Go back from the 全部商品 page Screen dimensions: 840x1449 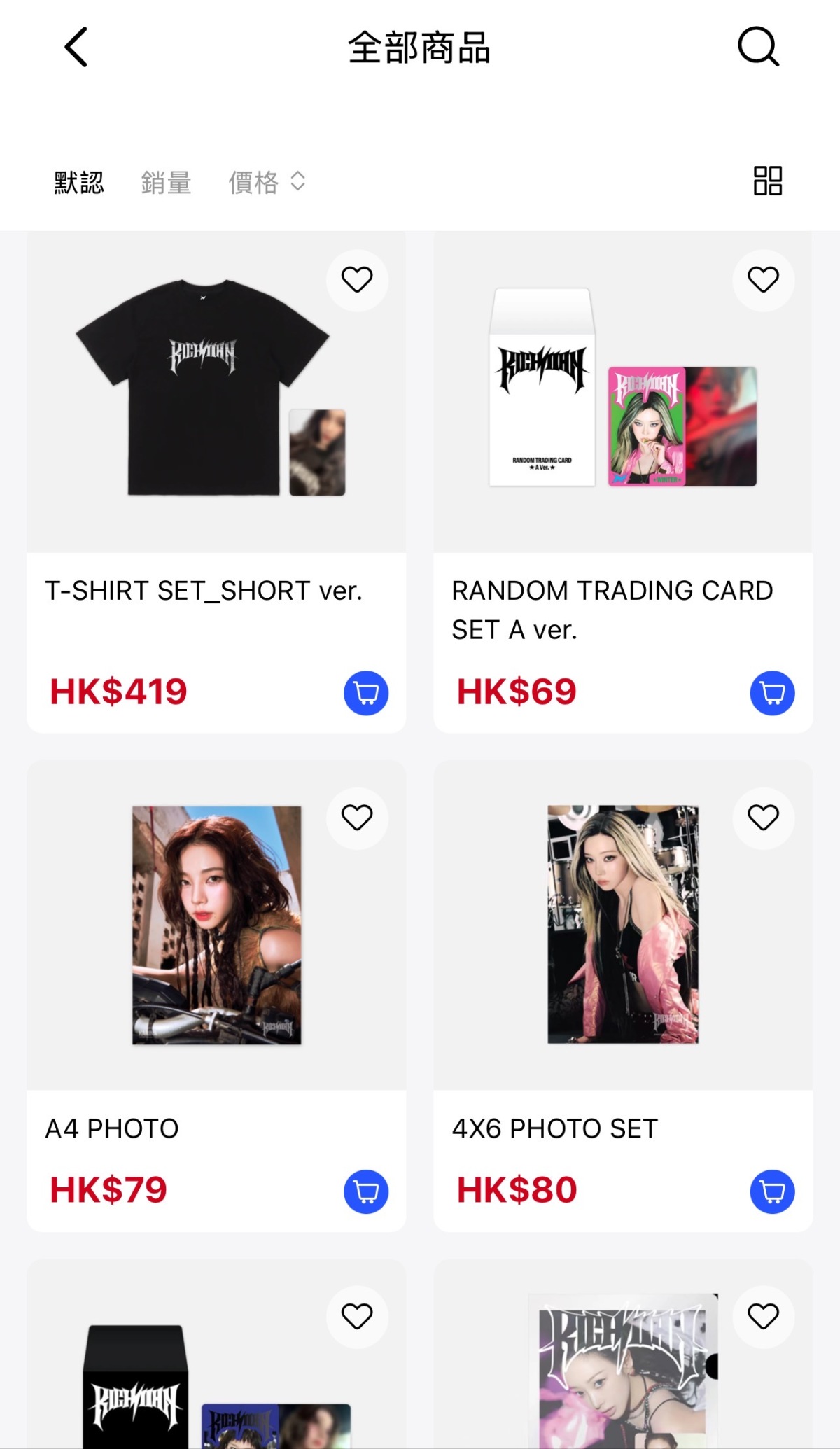[x=76, y=48]
